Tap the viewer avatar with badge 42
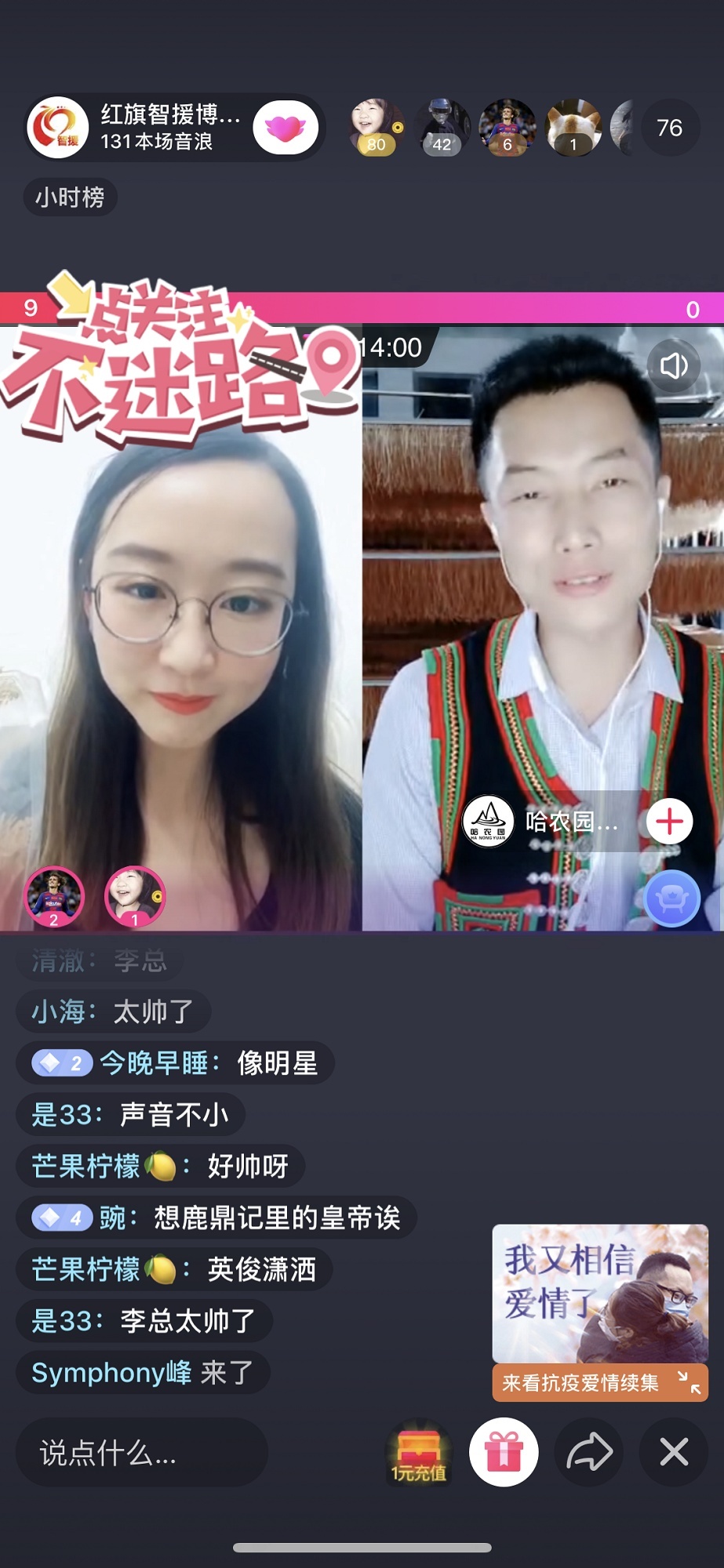 click(442, 126)
